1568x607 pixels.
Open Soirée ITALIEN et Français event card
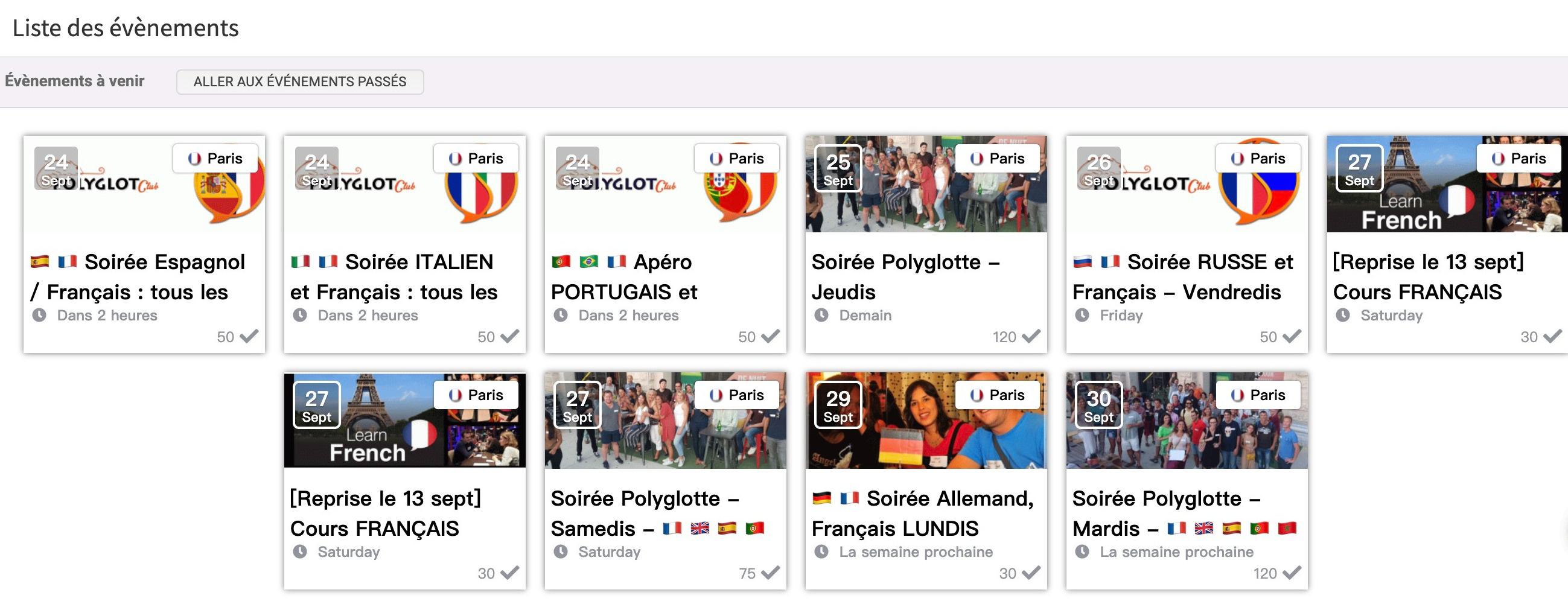(405, 277)
